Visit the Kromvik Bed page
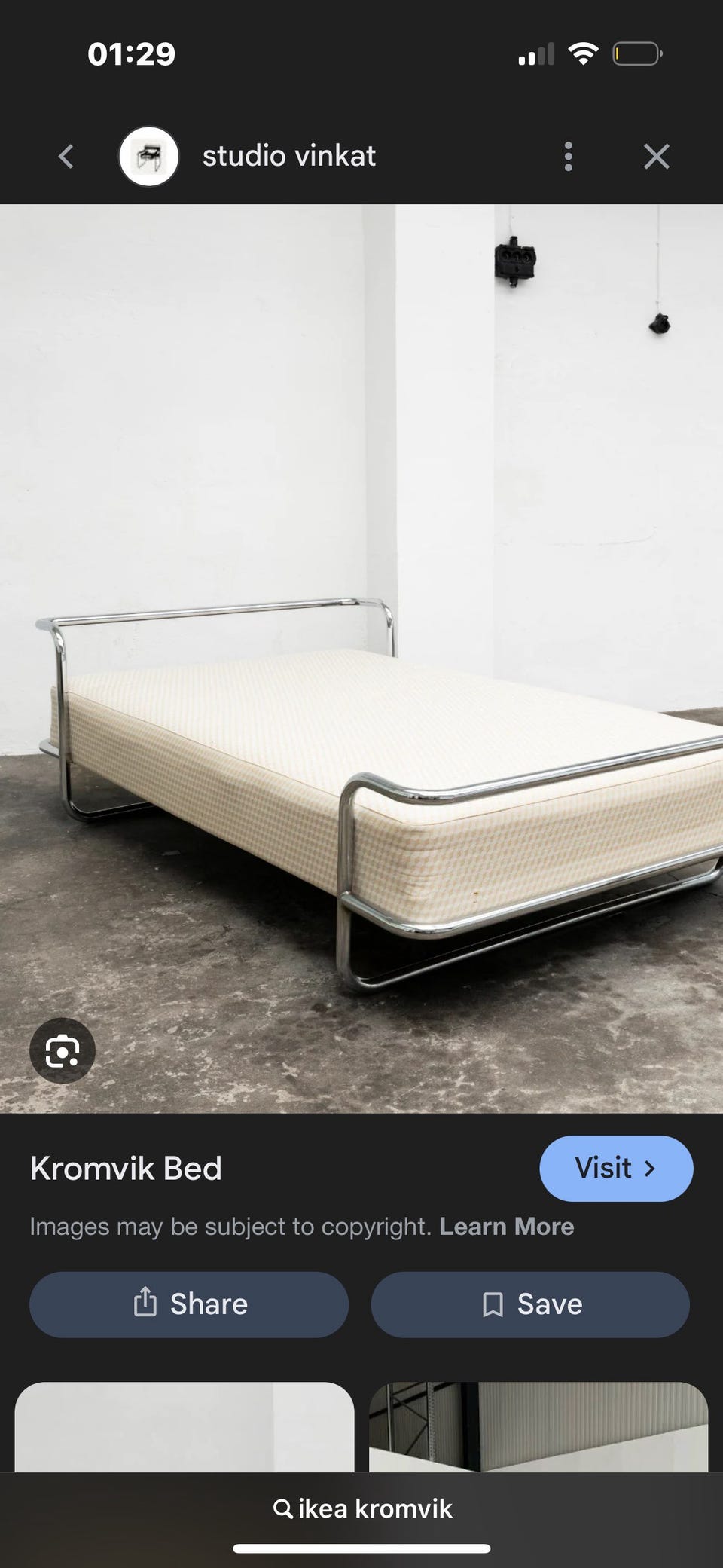The height and width of the screenshot is (1568, 723). coord(616,1169)
